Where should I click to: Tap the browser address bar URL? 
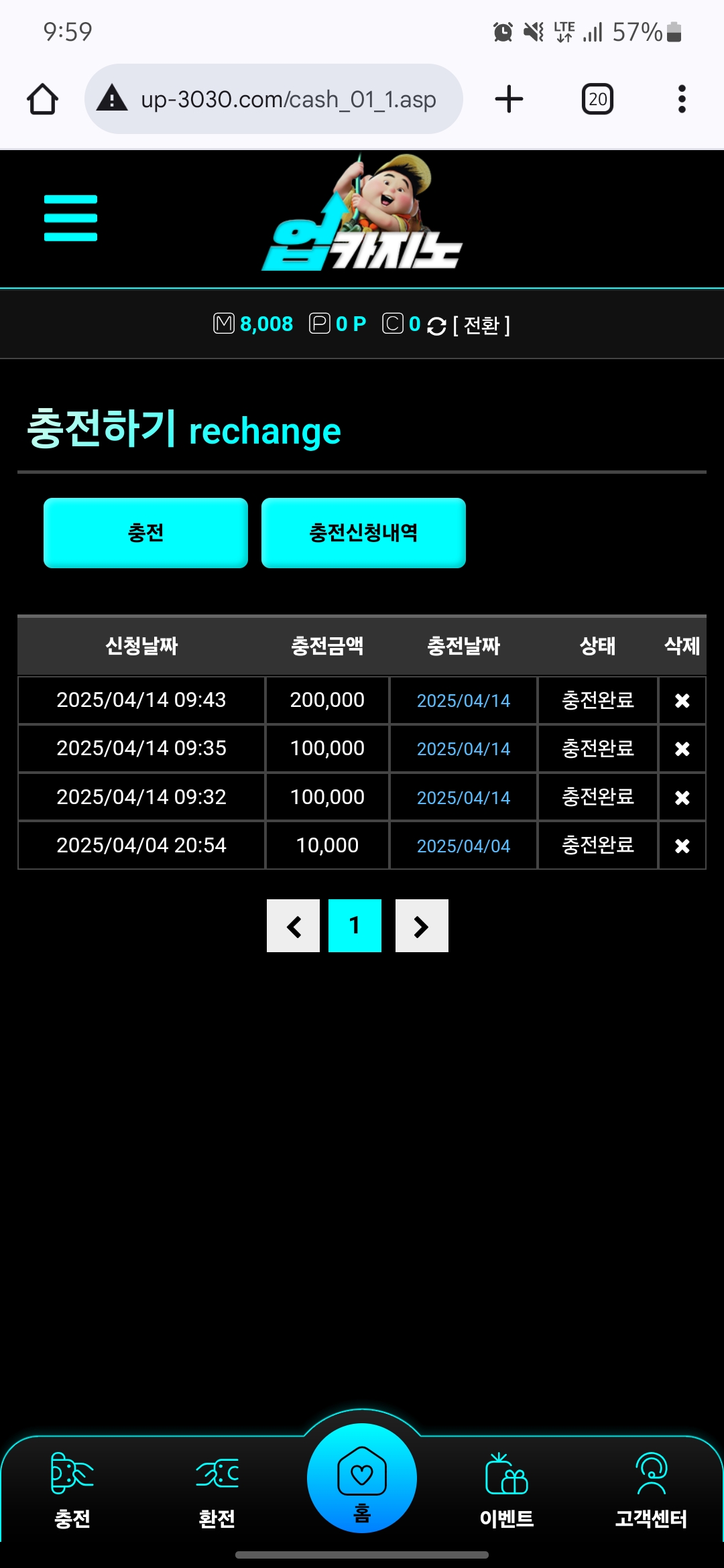pyautogui.click(x=288, y=99)
